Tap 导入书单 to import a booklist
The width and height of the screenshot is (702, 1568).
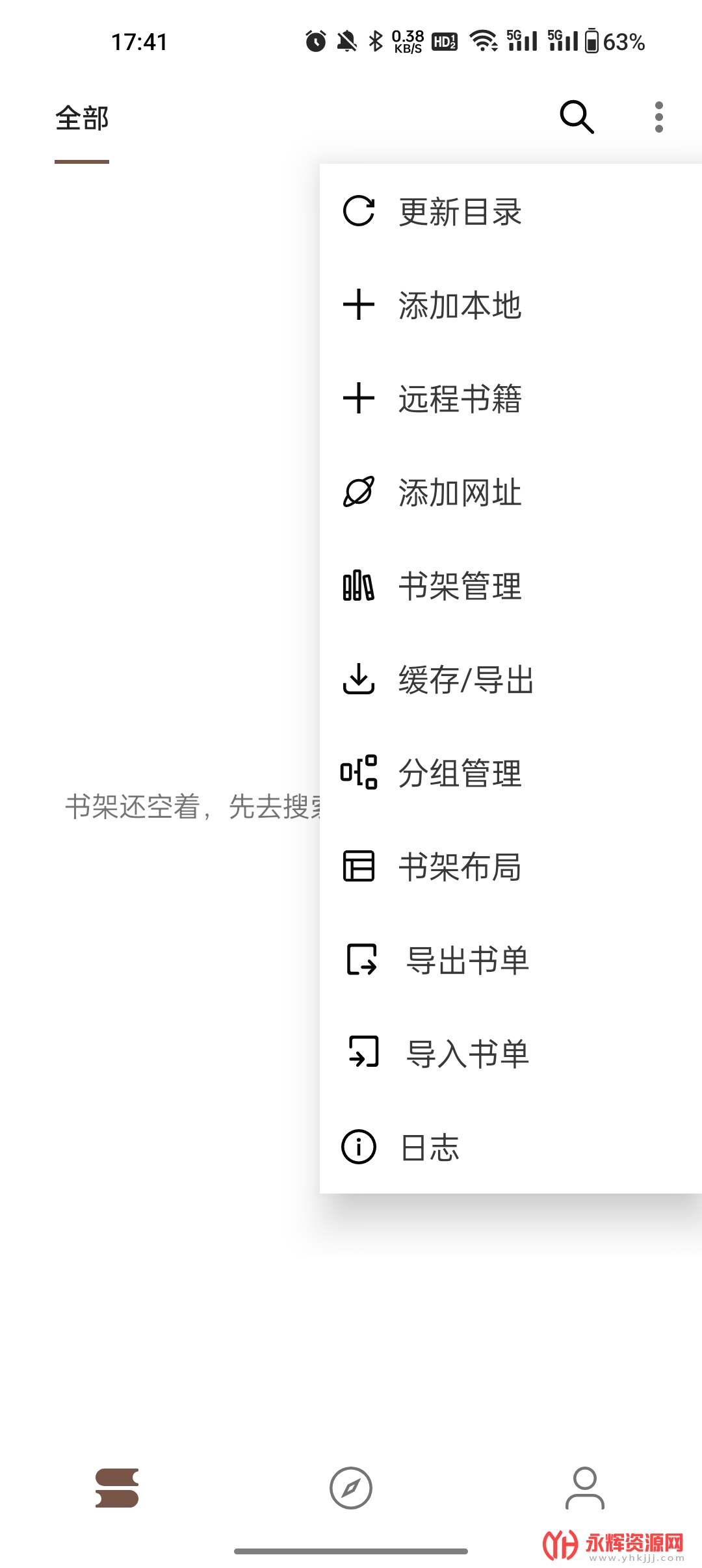point(467,1054)
